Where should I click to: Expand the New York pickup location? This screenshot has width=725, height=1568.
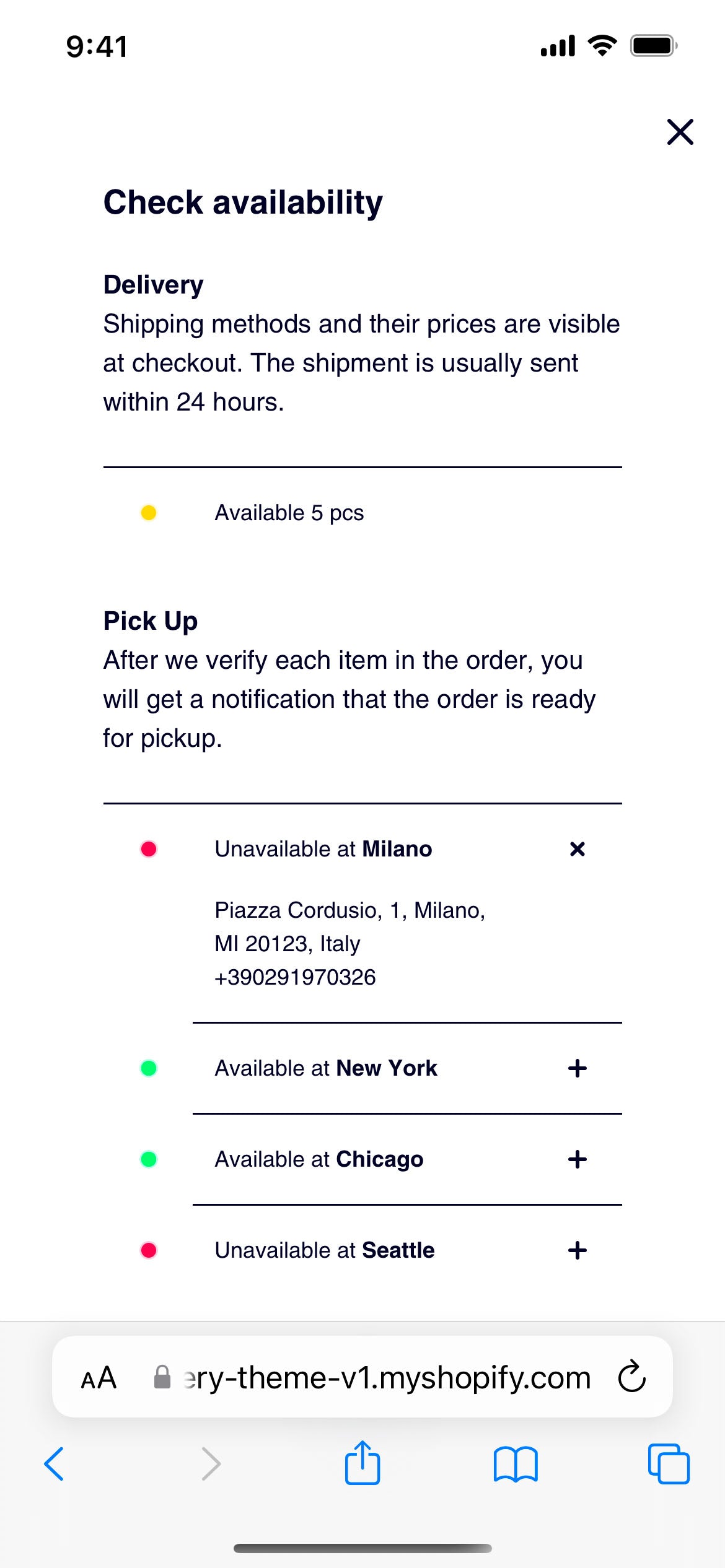(577, 1068)
